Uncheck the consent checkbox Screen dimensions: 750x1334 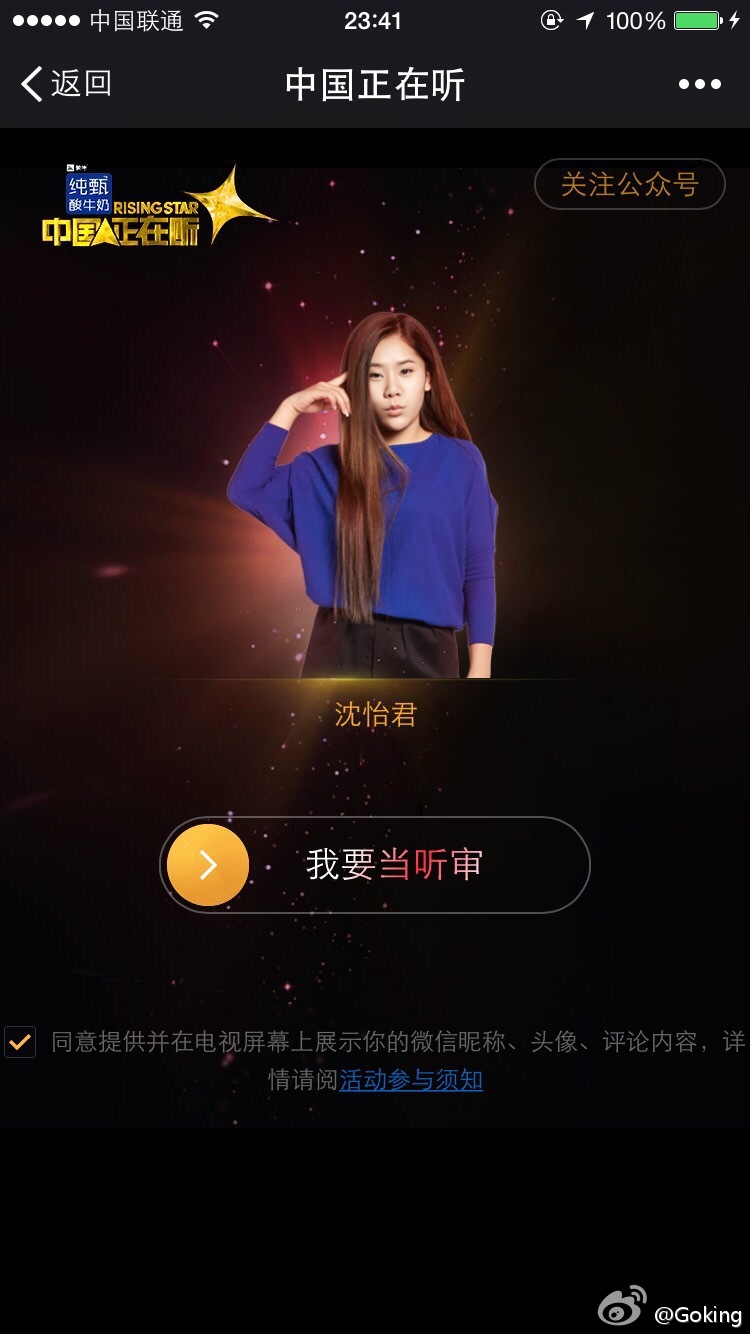(20, 1042)
